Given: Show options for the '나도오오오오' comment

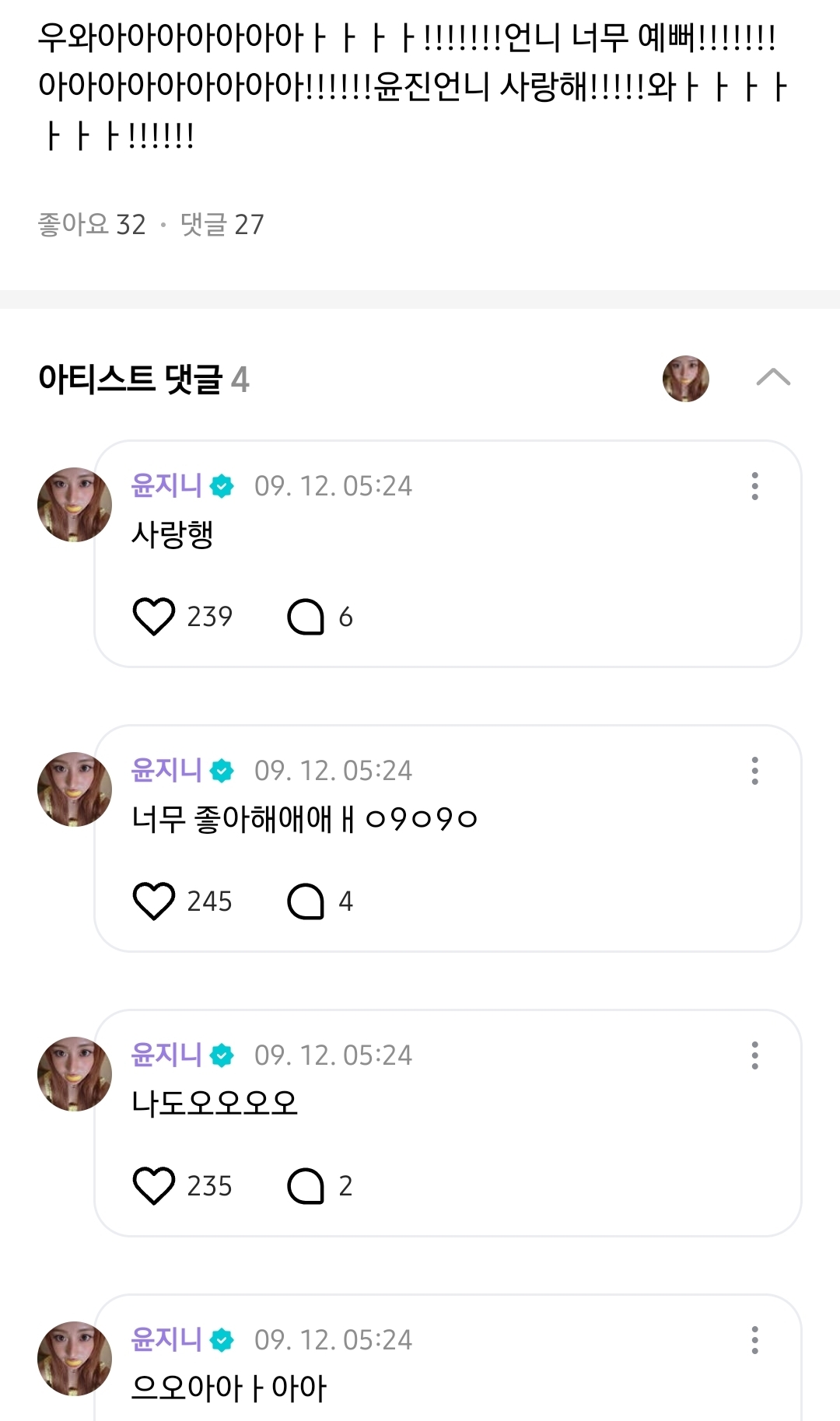Looking at the screenshot, I should click(754, 1055).
